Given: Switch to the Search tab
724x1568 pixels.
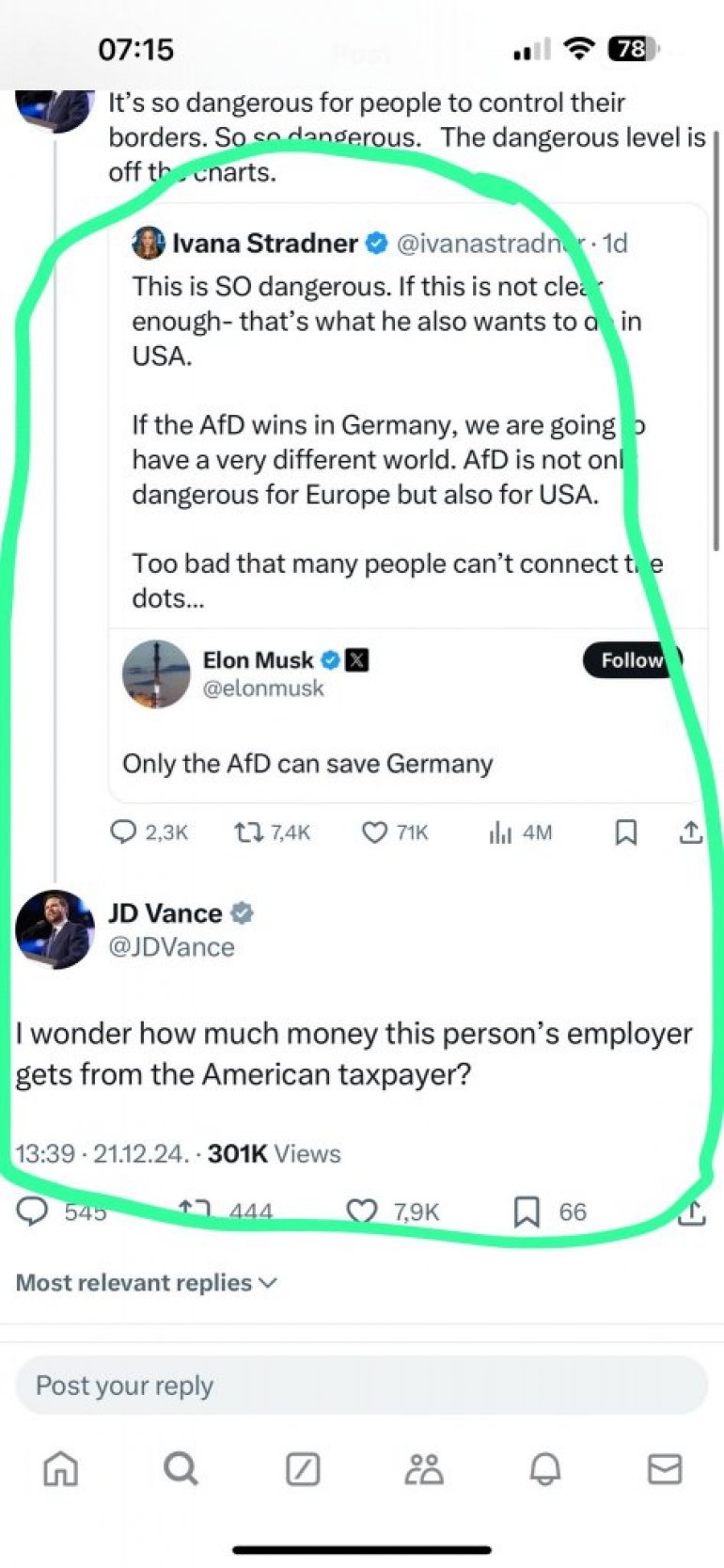Looking at the screenshot, I should click(x=181, y=1468).
